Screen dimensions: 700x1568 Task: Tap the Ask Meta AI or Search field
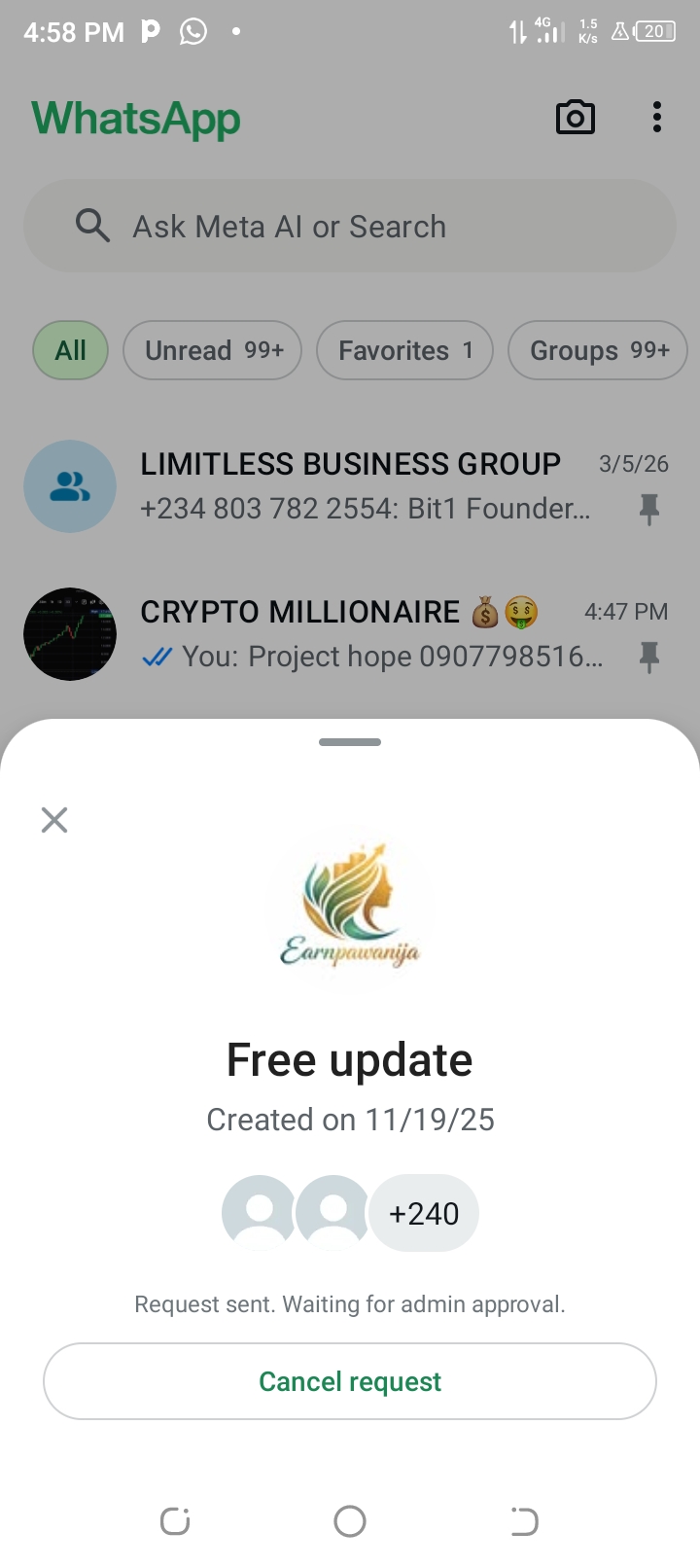350,227
